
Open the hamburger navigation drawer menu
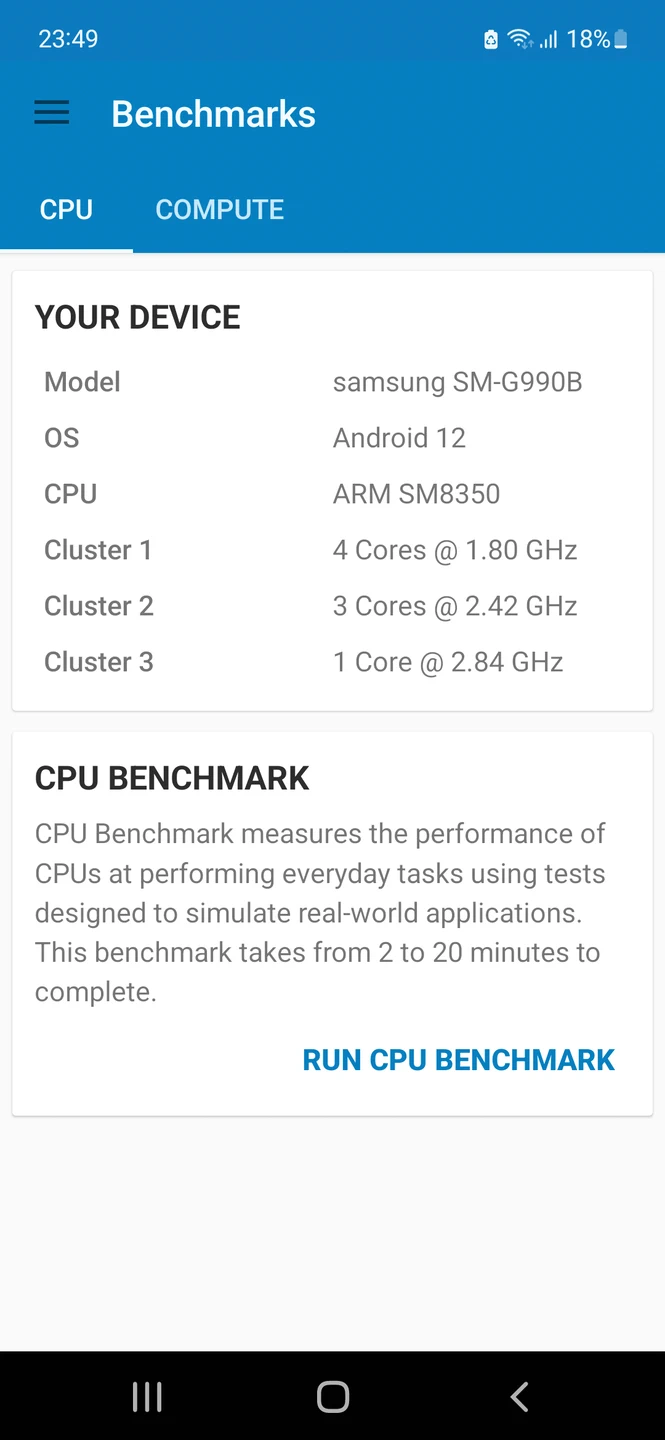click(x=52, y=114)
